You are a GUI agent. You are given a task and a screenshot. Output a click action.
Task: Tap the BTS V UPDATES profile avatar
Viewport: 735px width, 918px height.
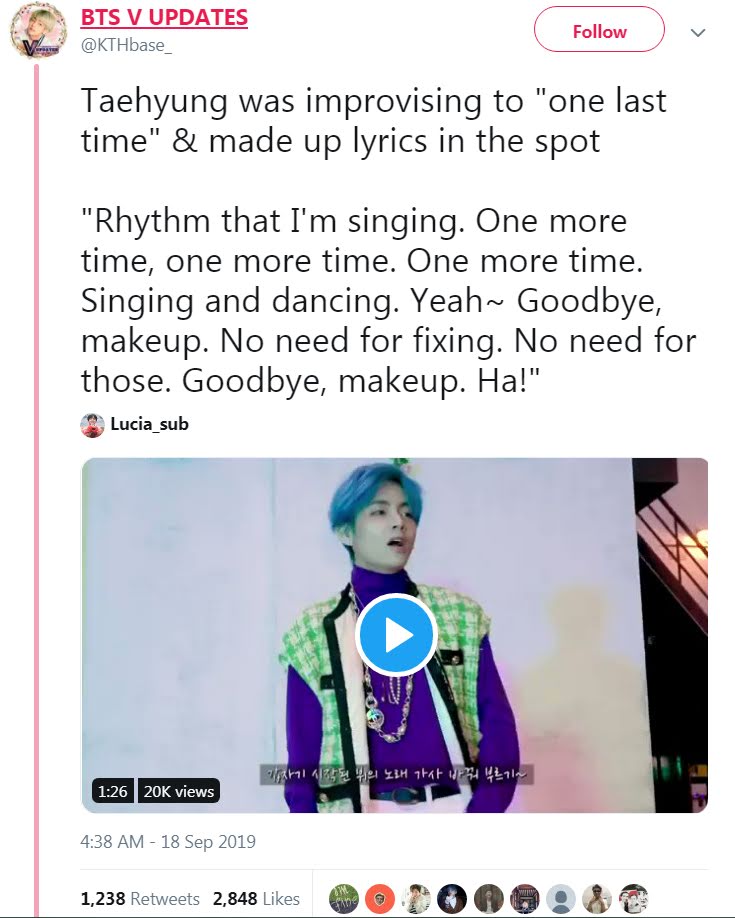click(40, 31)
